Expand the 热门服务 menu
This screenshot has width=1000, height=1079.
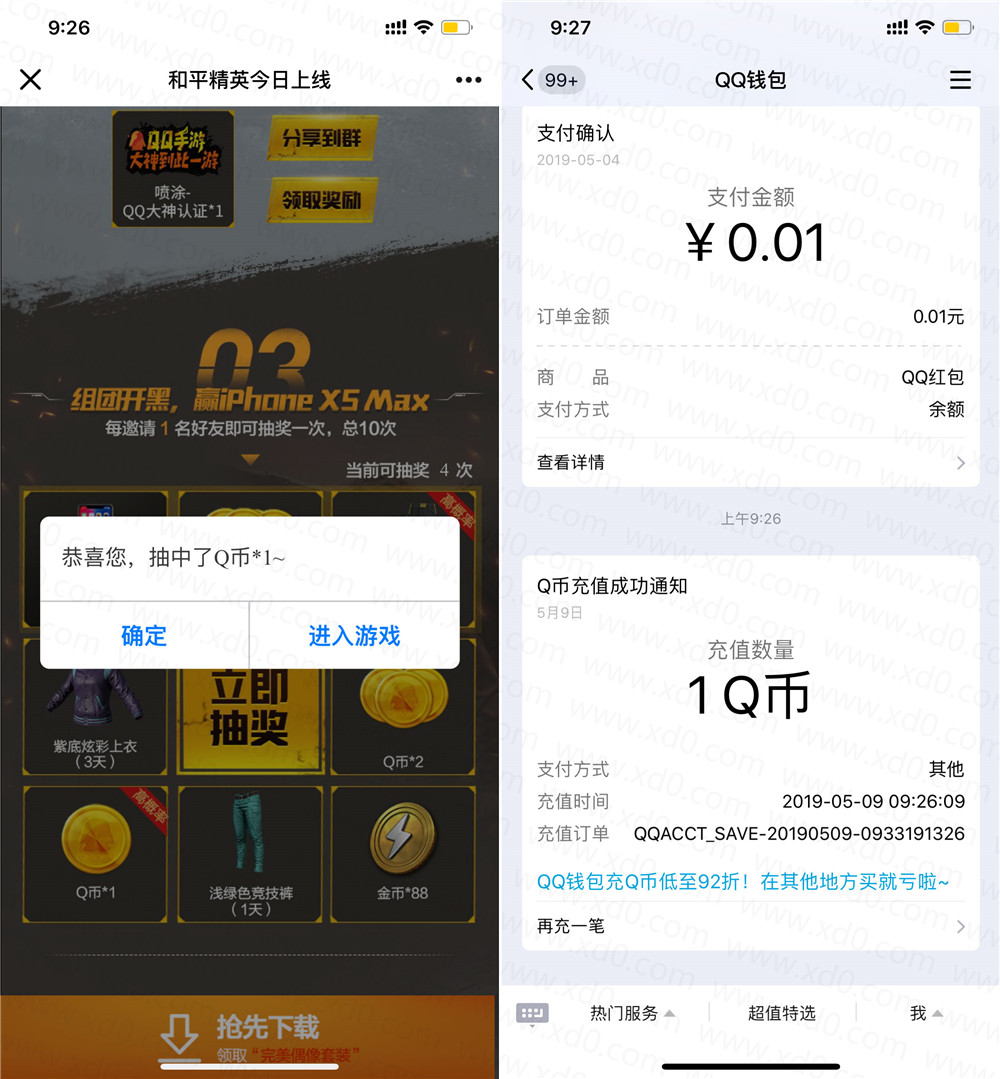click(632, 1013)
